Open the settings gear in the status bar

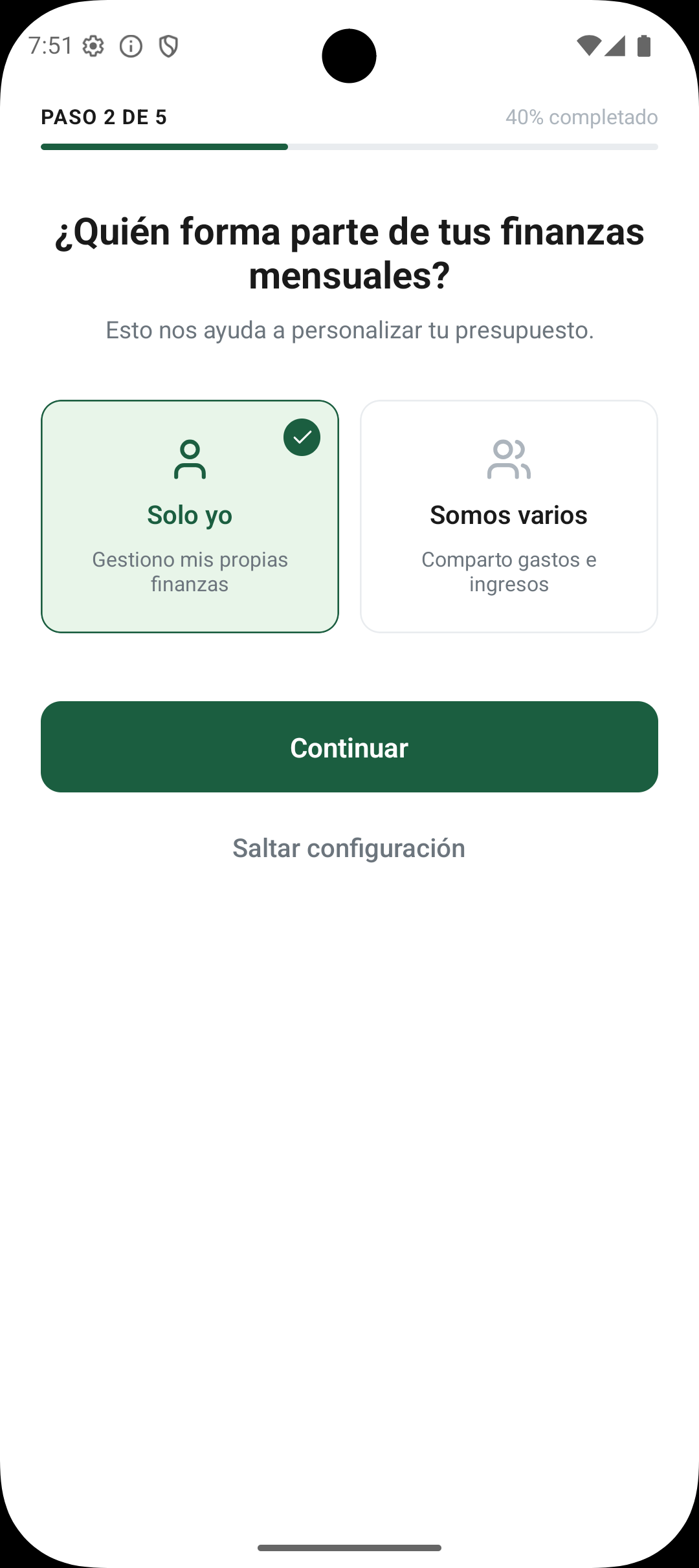tap(93, 46)
